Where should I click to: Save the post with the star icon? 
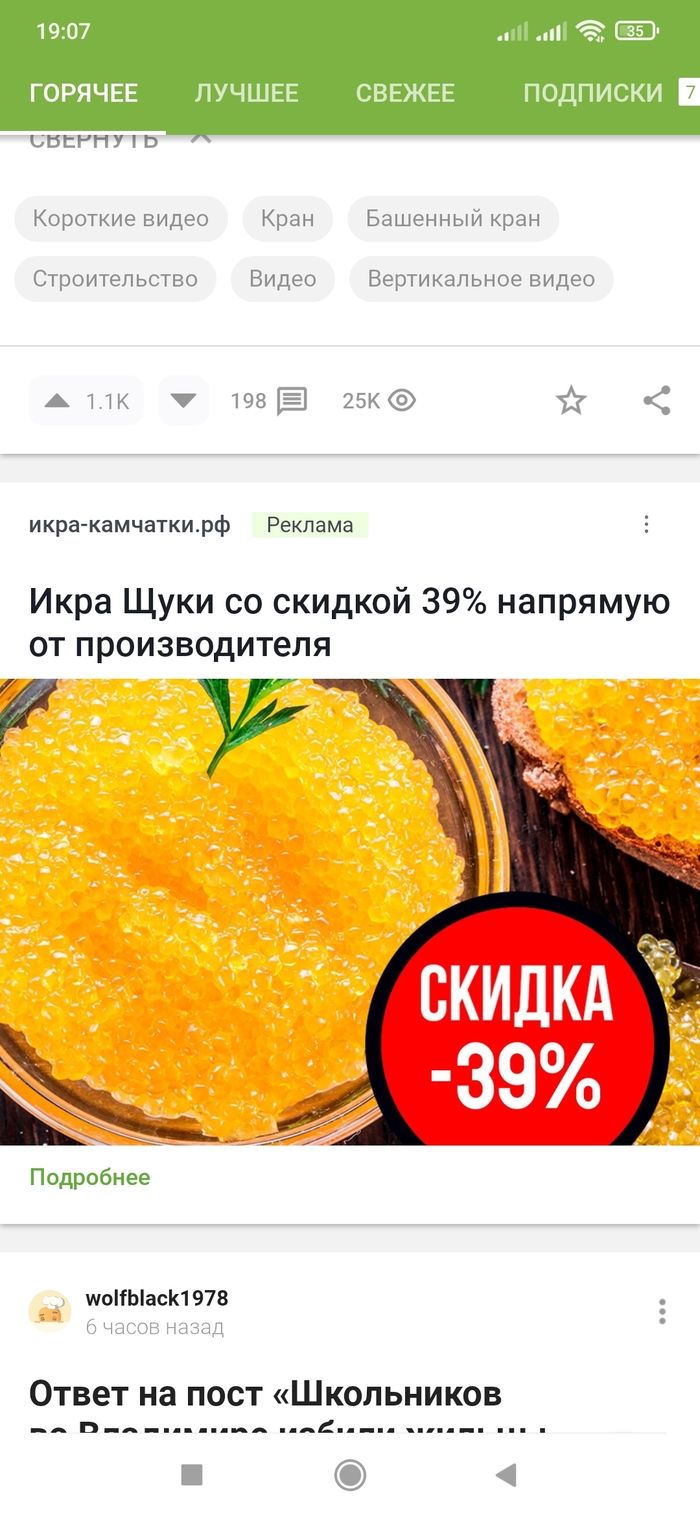[x=571, y=401]
